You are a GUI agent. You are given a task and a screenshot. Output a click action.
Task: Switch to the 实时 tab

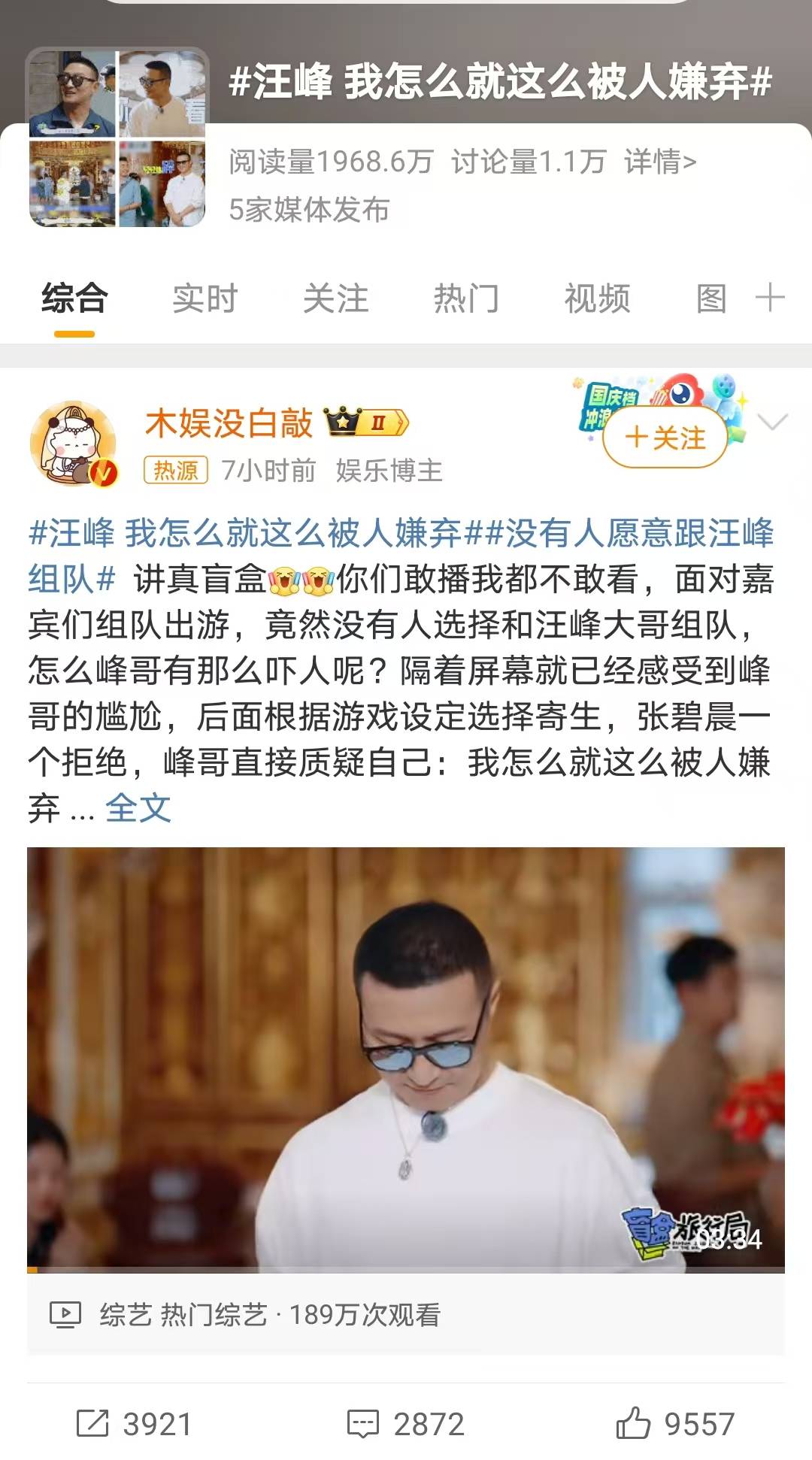[x=205, y=298]
